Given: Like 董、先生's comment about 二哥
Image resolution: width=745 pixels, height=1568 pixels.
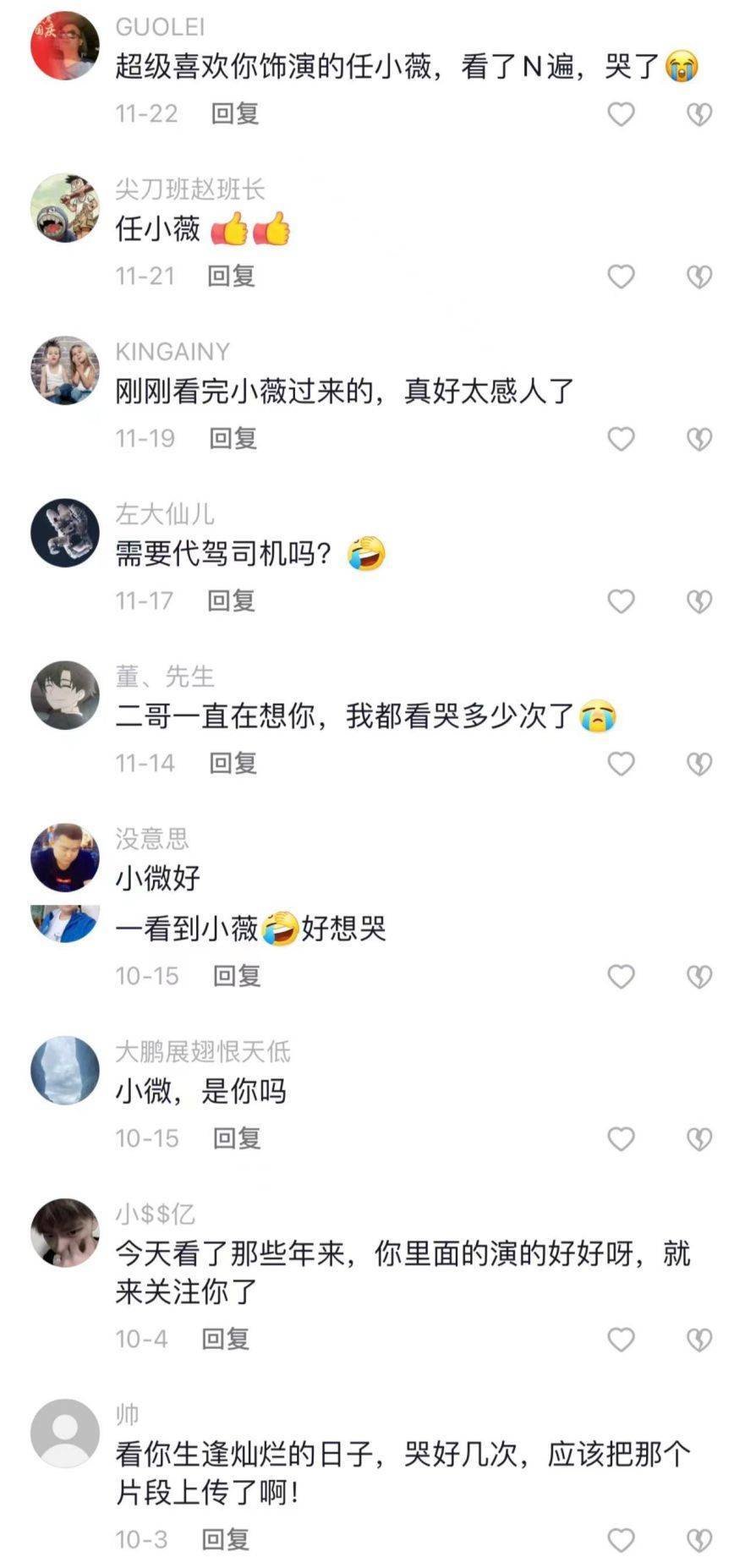Looking at the screenshot, I should point(621,764).
